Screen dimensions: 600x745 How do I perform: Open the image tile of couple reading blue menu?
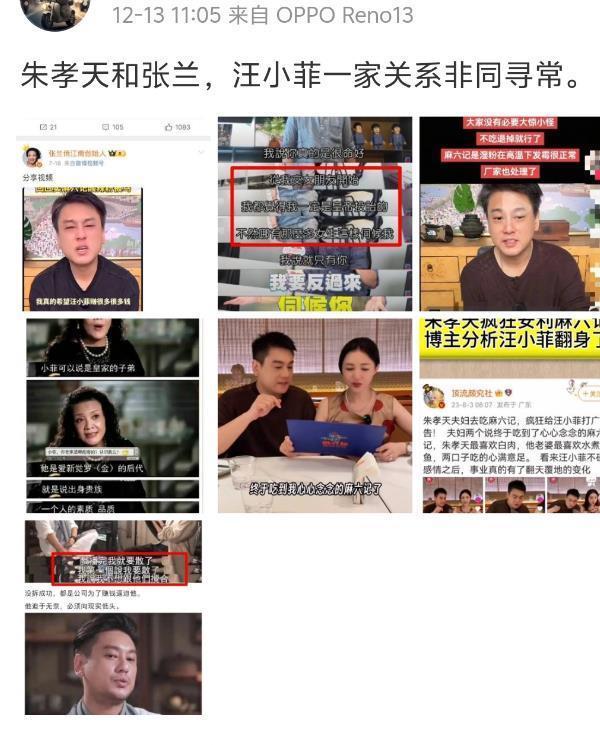click(315, 416)
